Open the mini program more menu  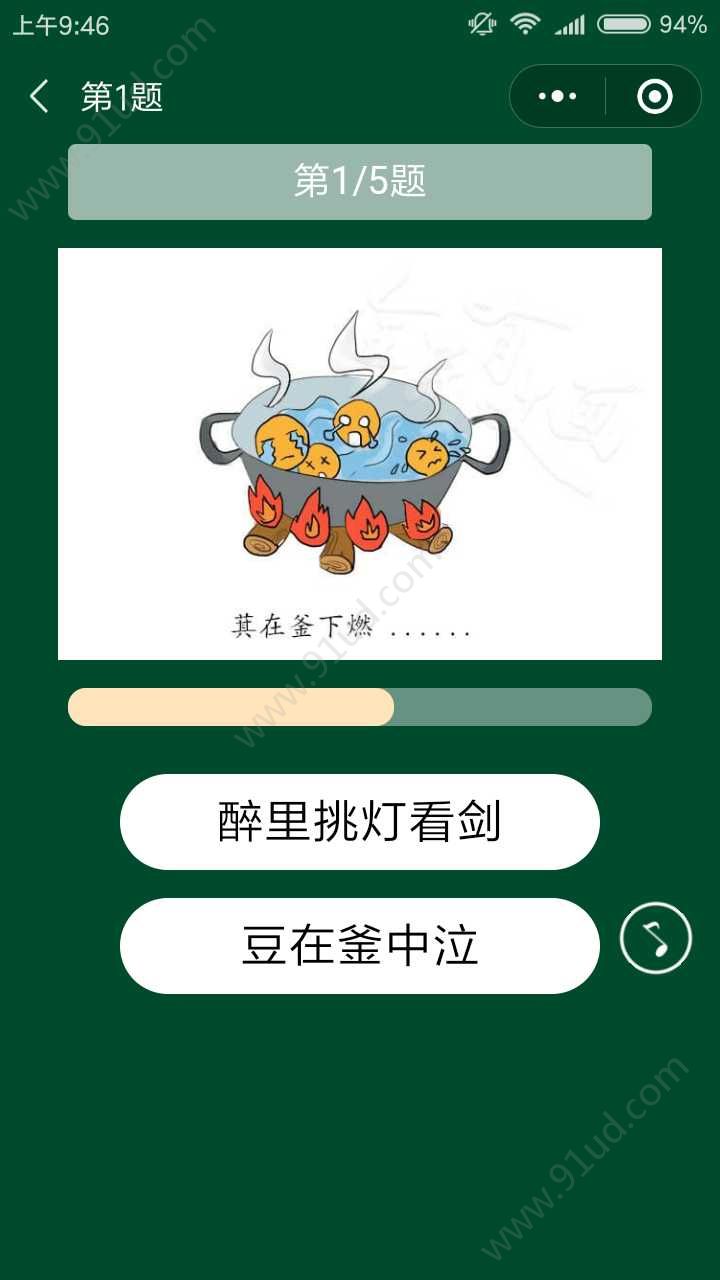(x=557, y=97)
